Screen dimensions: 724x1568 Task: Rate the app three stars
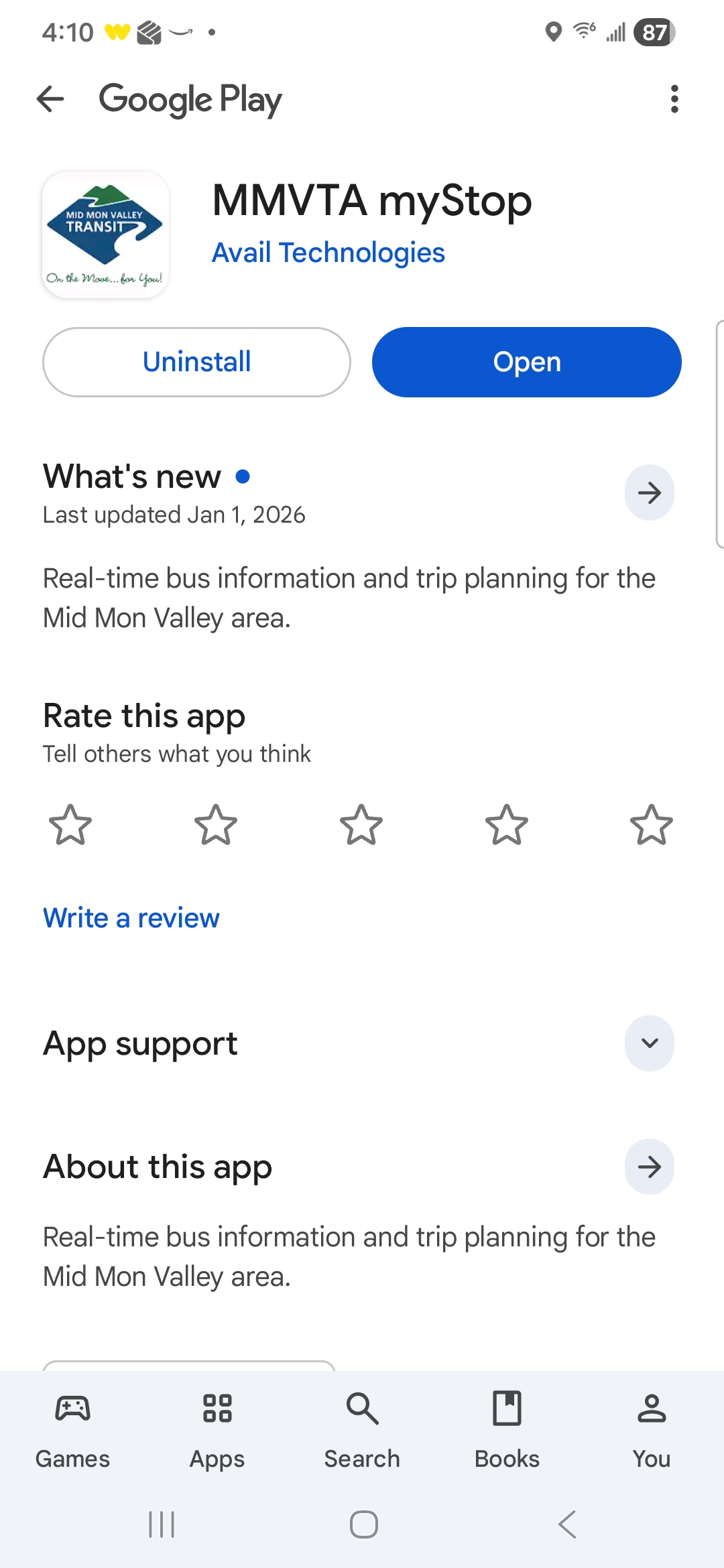(x=361, y=828)
